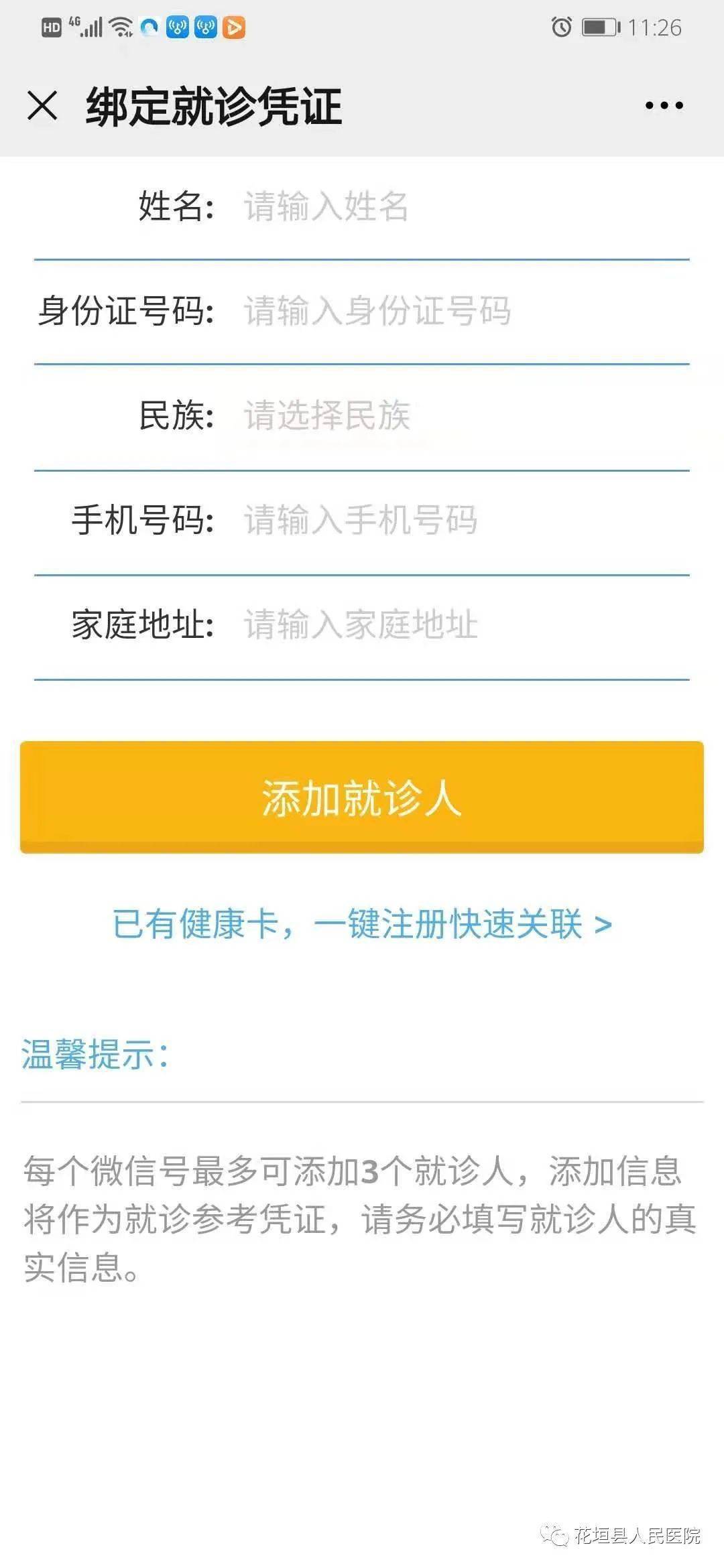This screenshot has width=724, height=1568.
Task: Close the 绑定就诊凭证 page
Action: coord(43,106)
